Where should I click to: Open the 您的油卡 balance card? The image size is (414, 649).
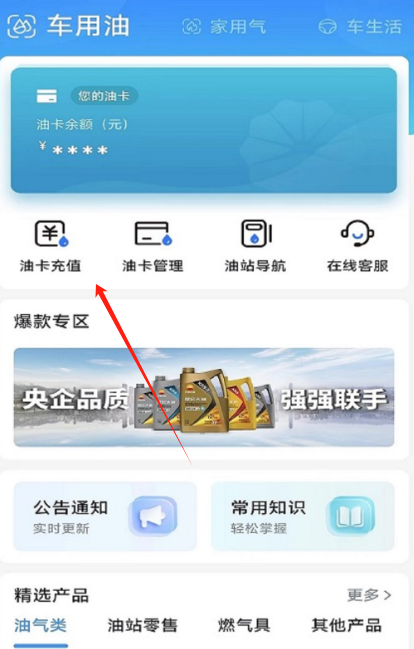(204, 131)
